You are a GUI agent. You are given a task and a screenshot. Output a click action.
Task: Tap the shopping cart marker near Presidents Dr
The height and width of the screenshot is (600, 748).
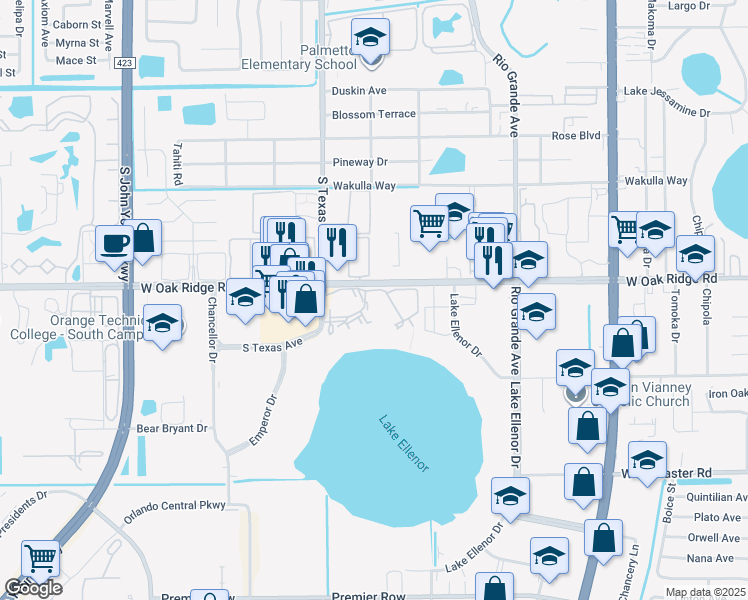coord(40,557)
